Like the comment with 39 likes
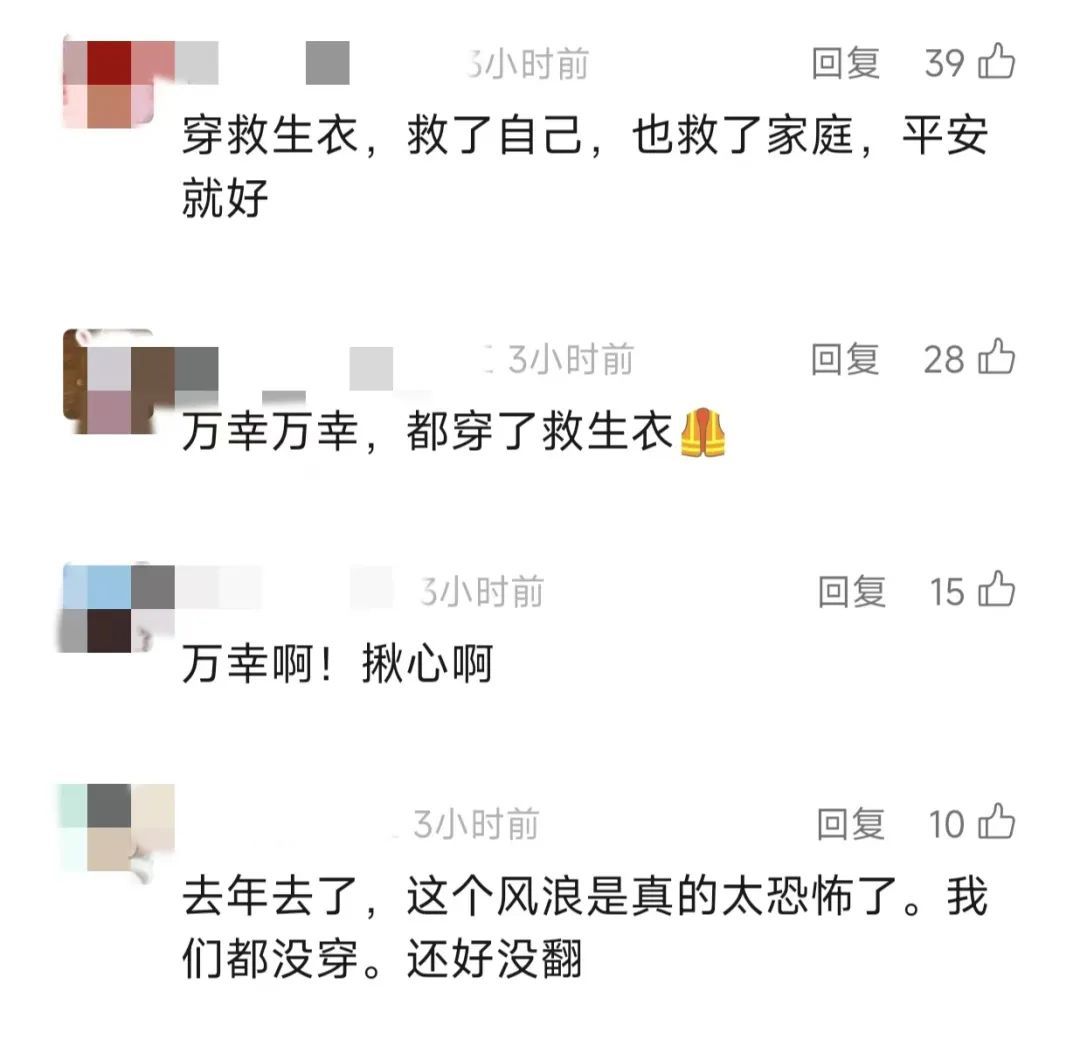The height and width of the screenshot is (1046, 1080). tap(996, 64)
